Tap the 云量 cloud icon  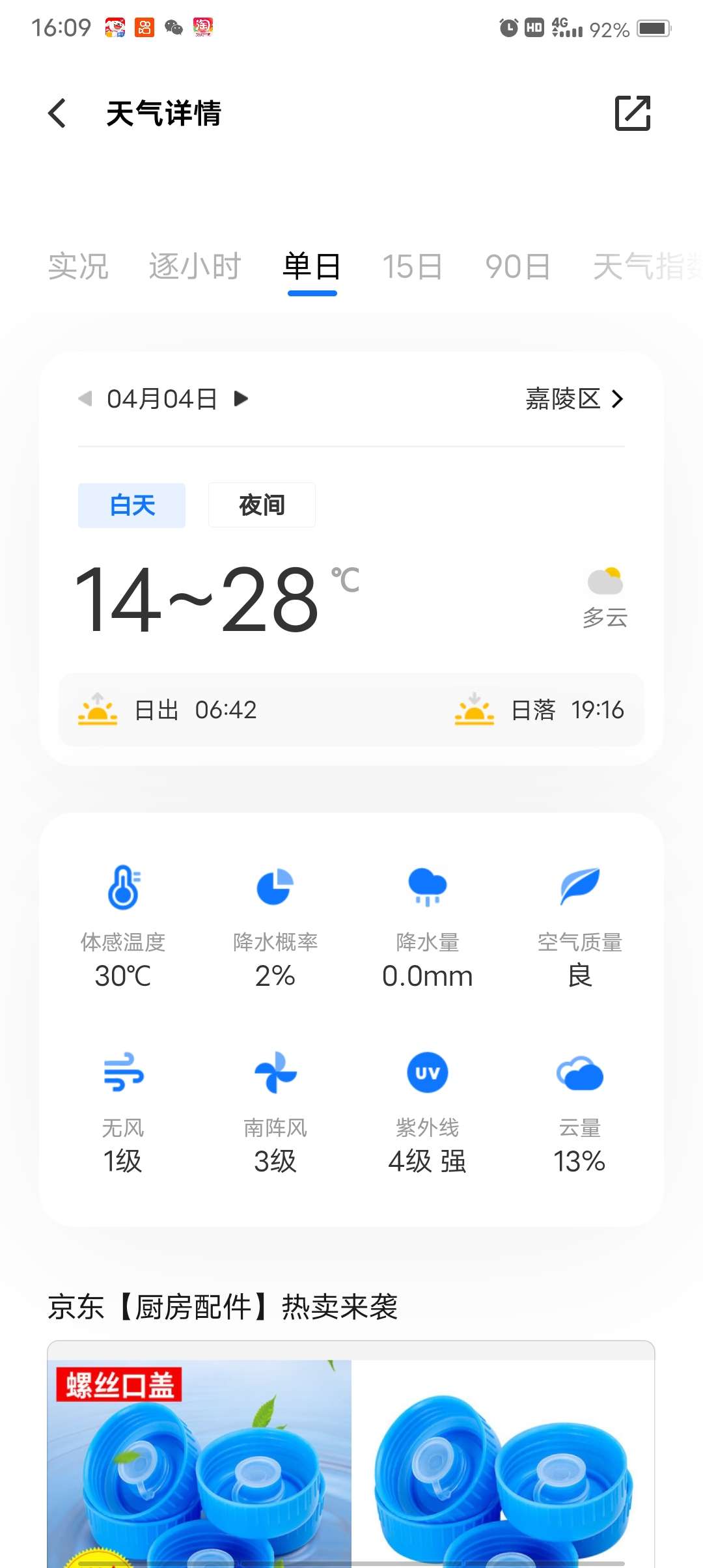(x=581, y=1073)
